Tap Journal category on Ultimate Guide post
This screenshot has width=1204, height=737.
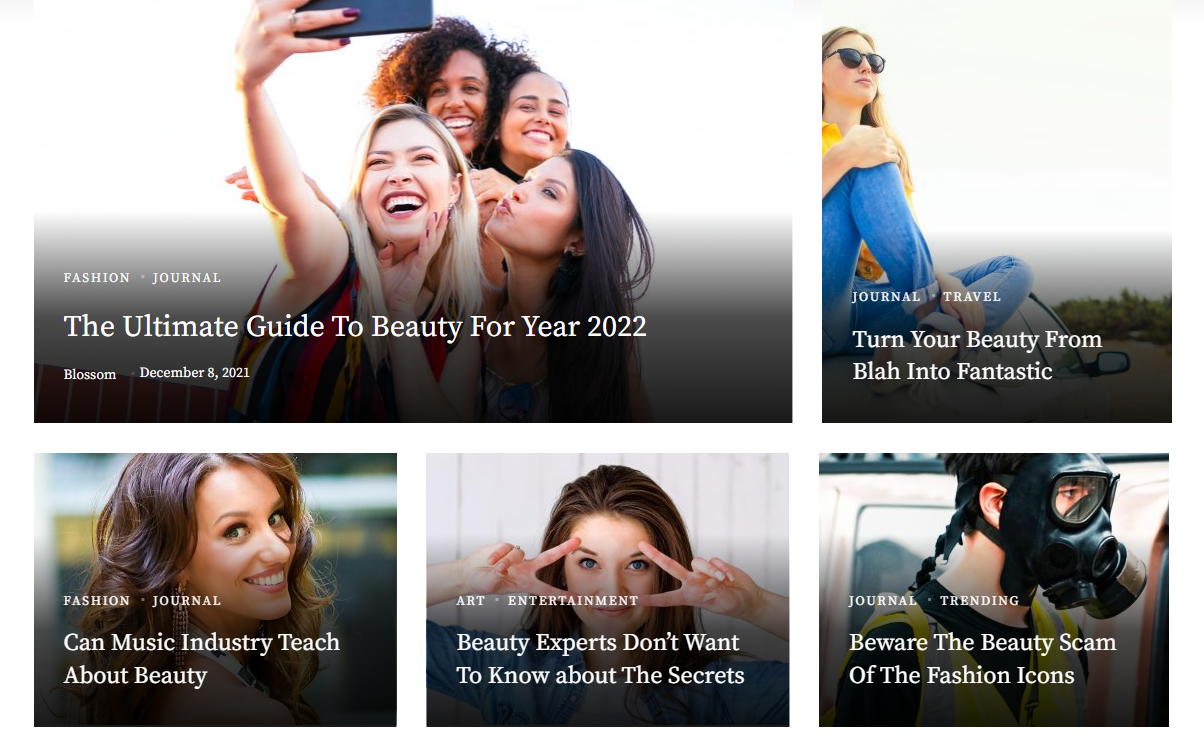pos(187,278)
